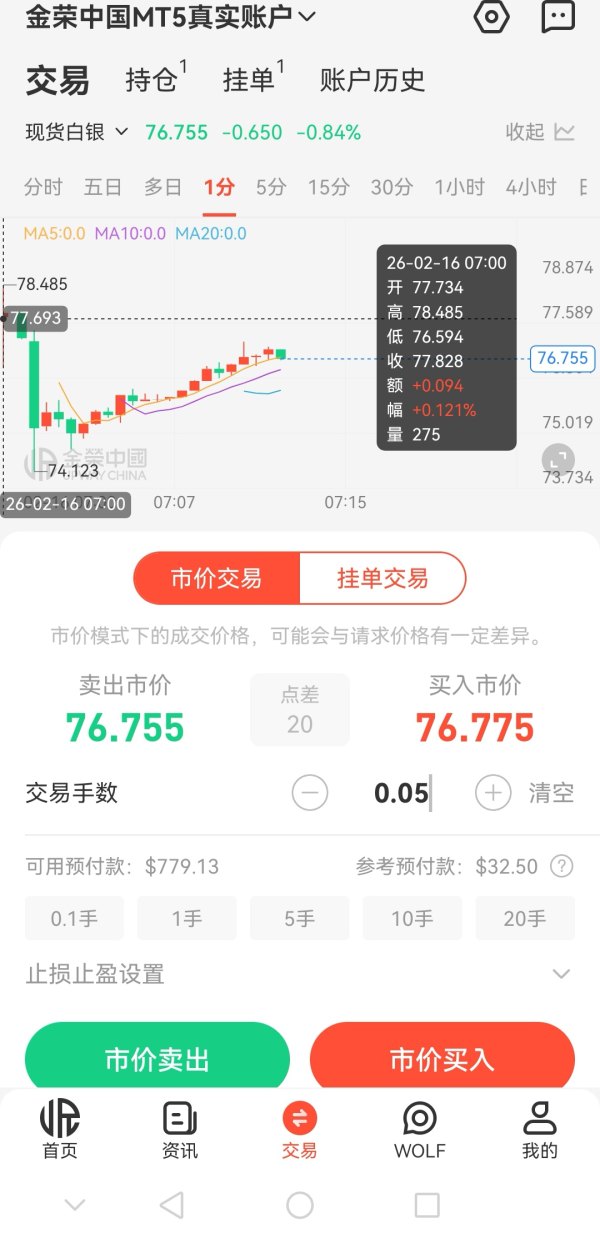The height and width of the screenshot is (1238, 600).
Task: Decrease trade lots with minus button
Action: click(310, 793)
